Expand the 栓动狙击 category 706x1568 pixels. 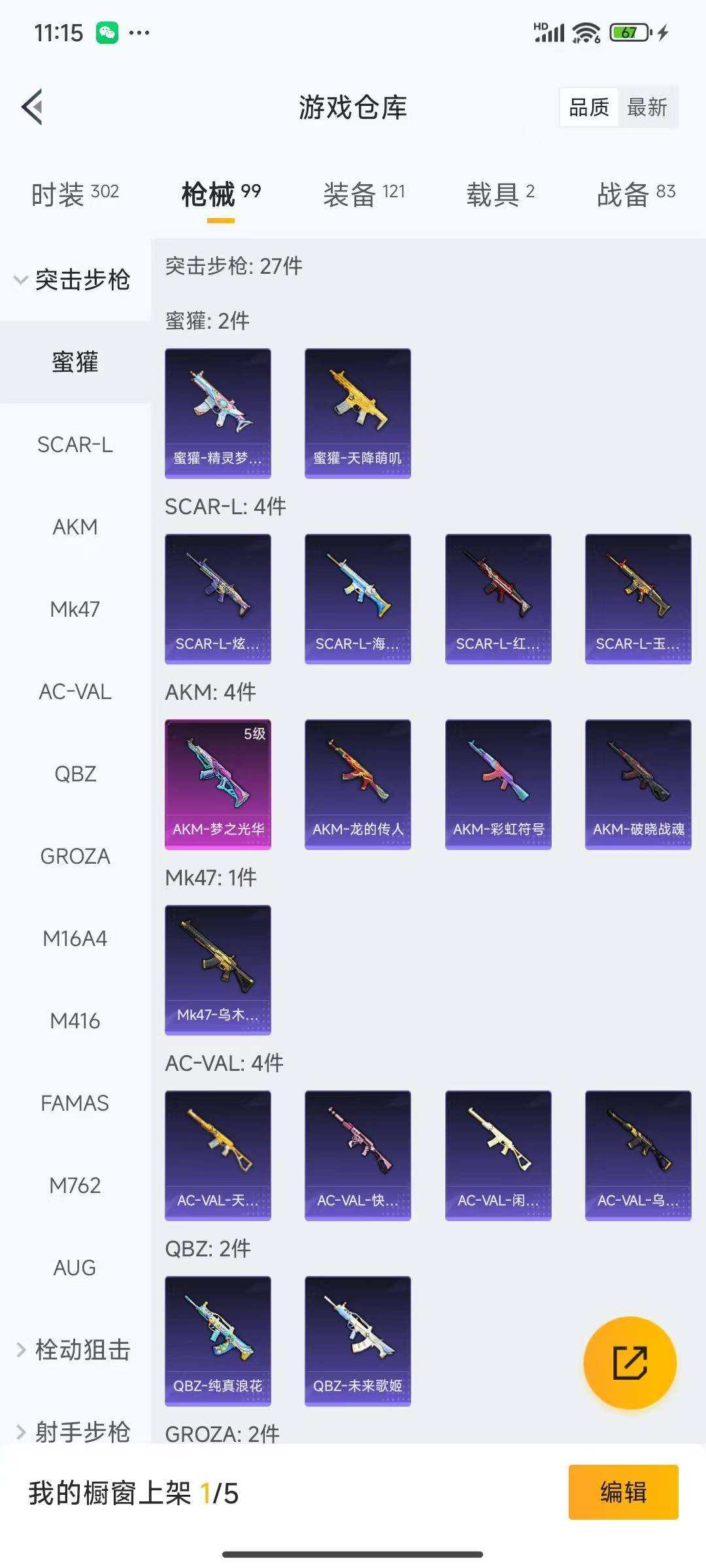pos(75,1350)
